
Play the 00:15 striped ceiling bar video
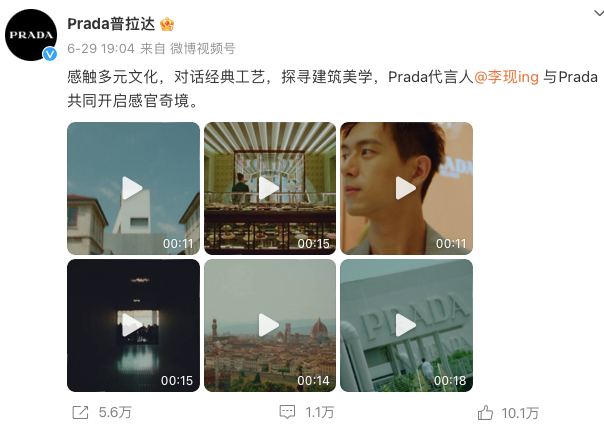269,188
